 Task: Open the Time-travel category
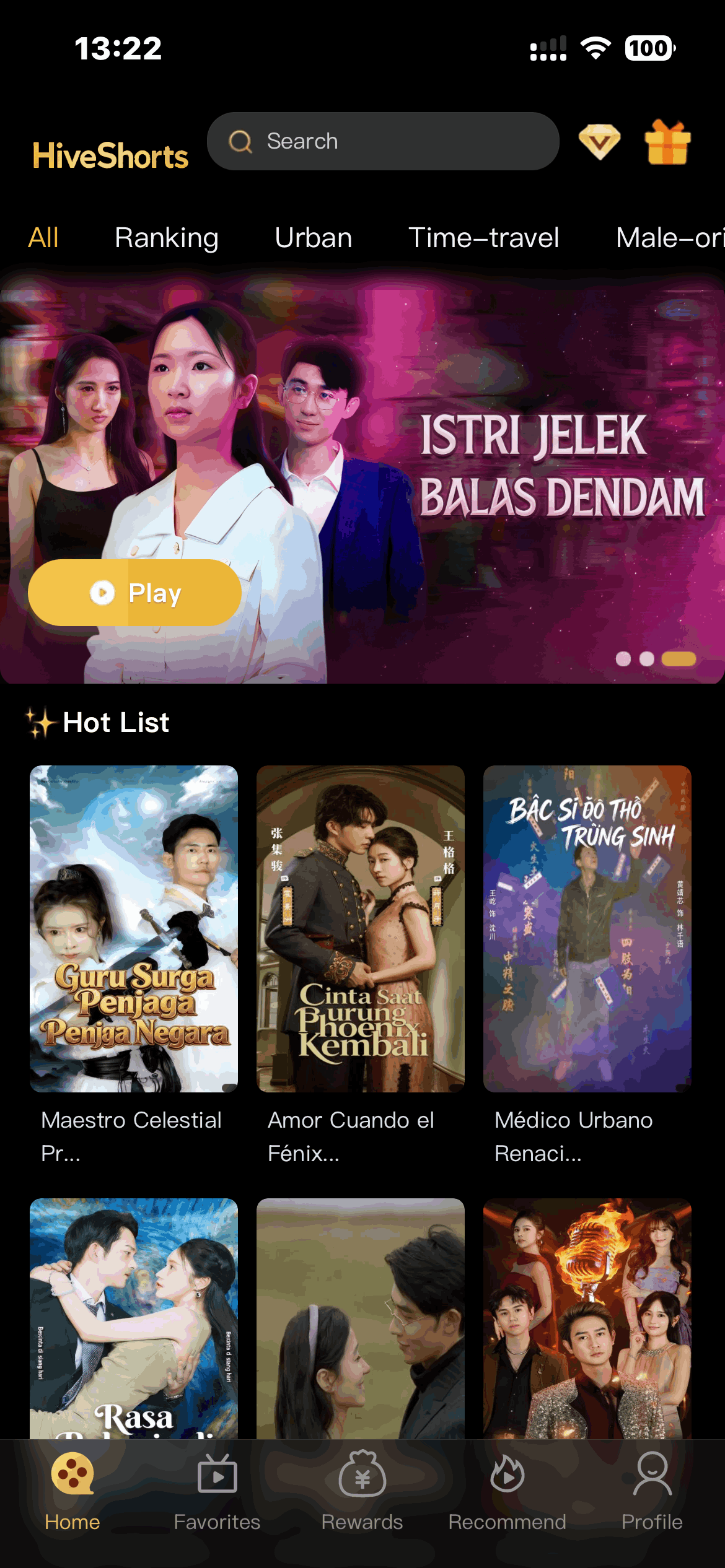tap(484, 237)
